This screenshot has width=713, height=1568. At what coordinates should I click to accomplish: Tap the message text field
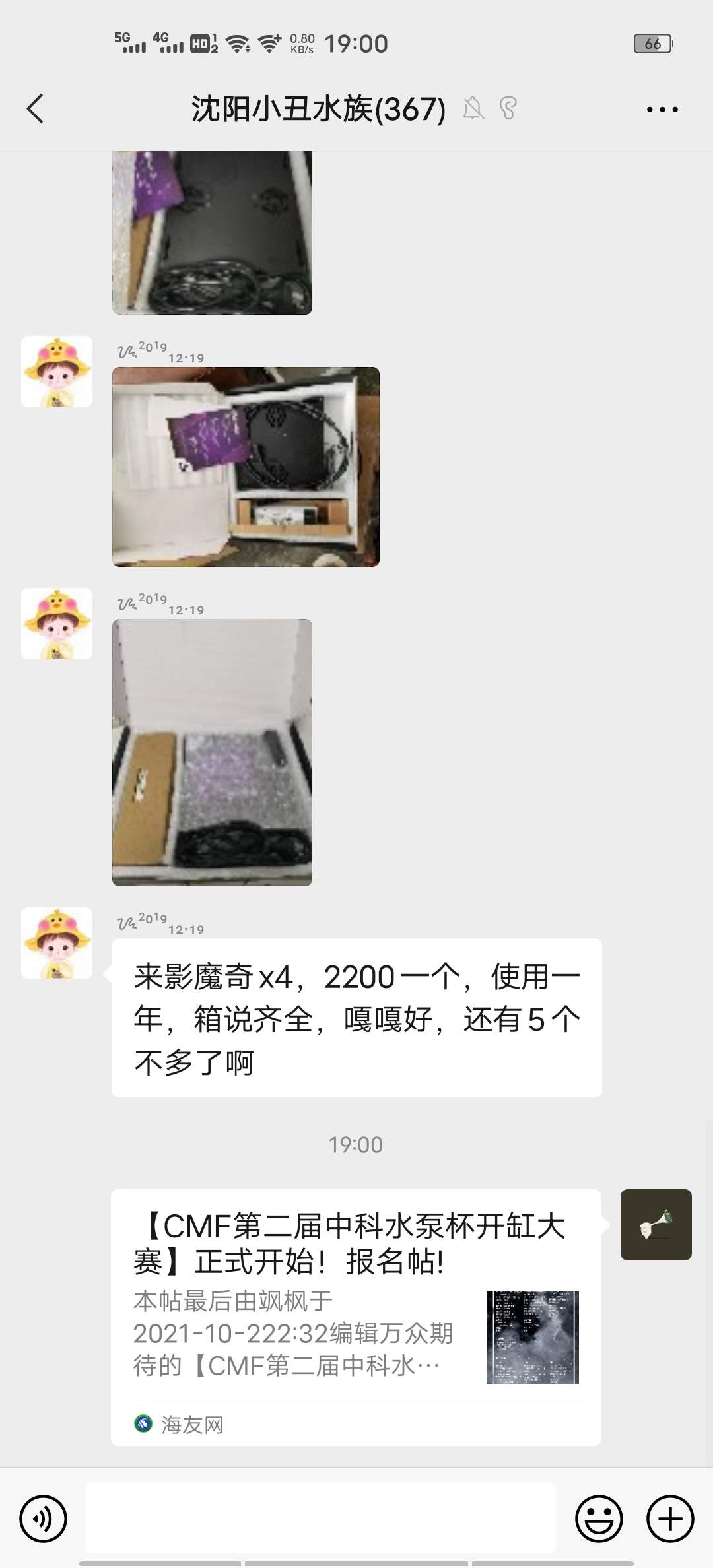pos(321,1518)
